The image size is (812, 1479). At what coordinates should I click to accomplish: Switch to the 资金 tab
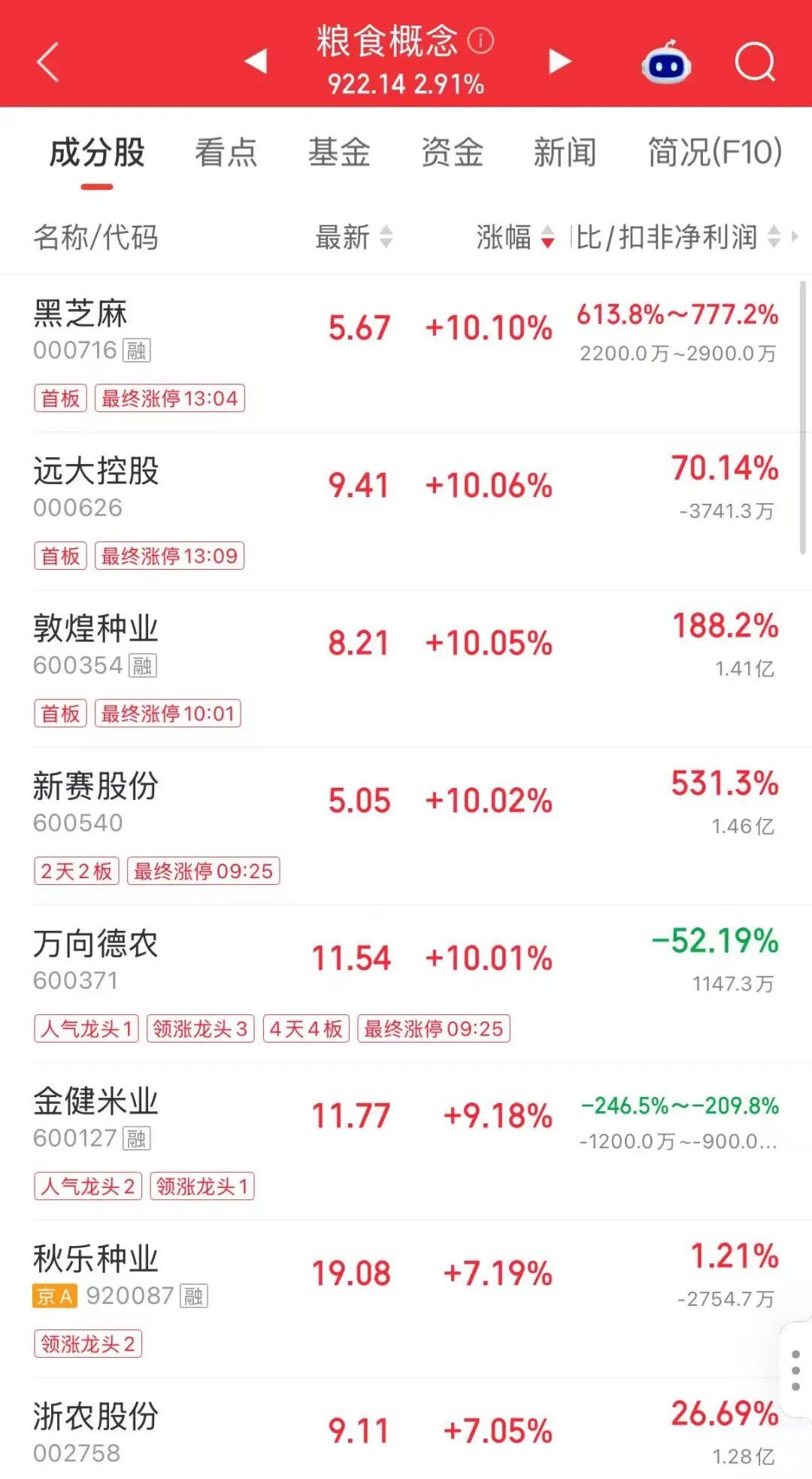click(452, 153)
